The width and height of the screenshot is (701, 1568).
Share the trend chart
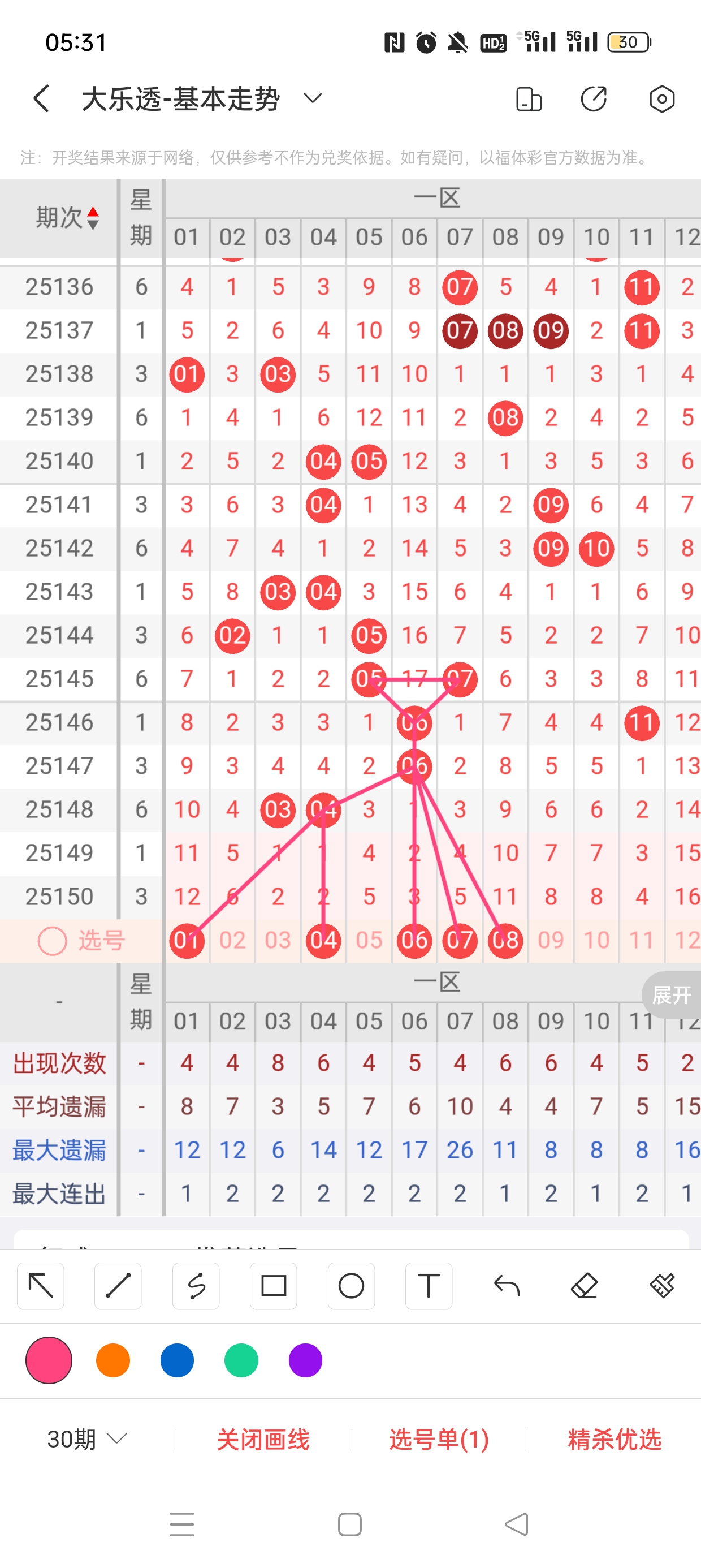click(x=593, y=98)
